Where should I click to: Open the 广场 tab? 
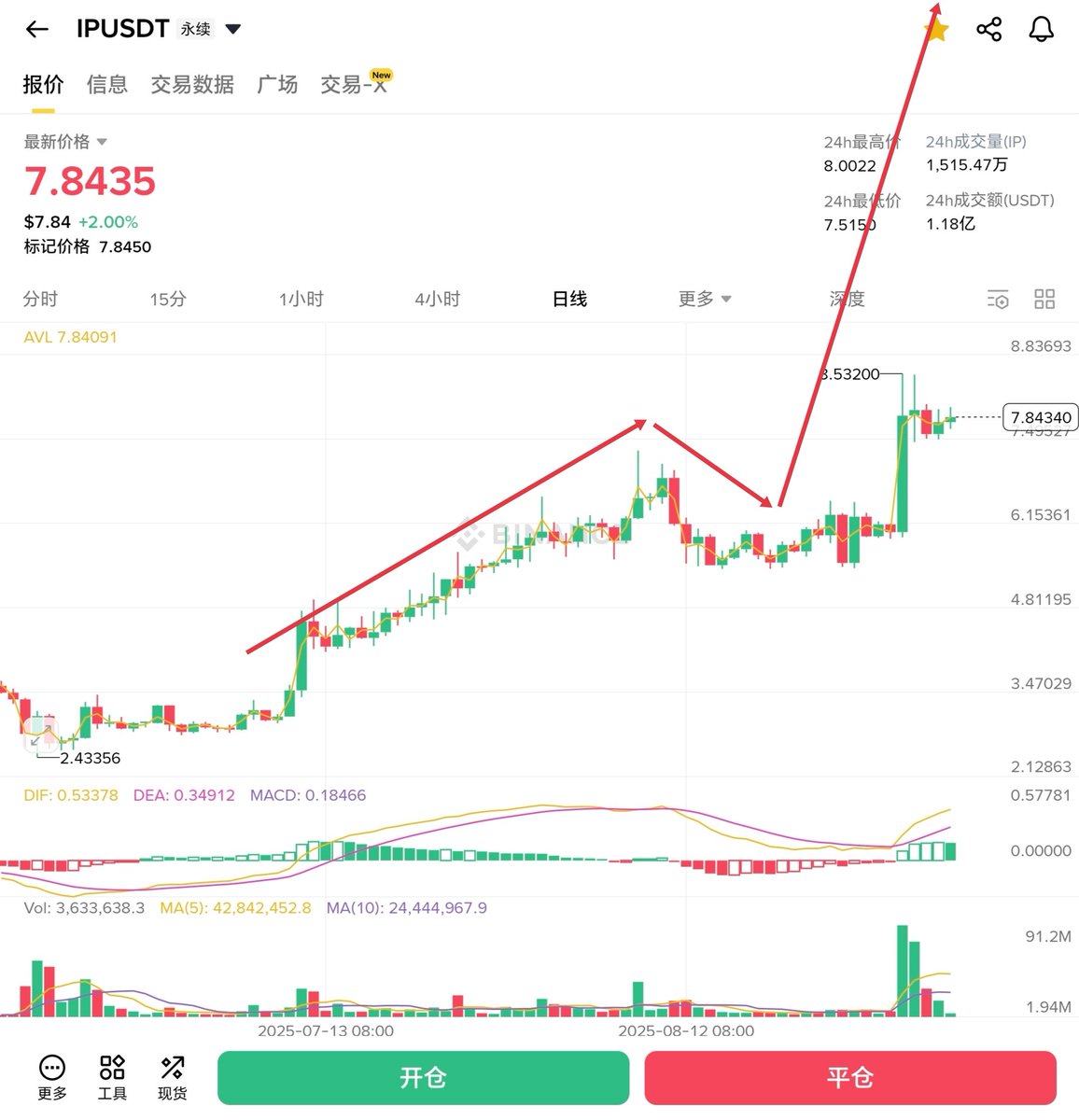tap(277, 85)
